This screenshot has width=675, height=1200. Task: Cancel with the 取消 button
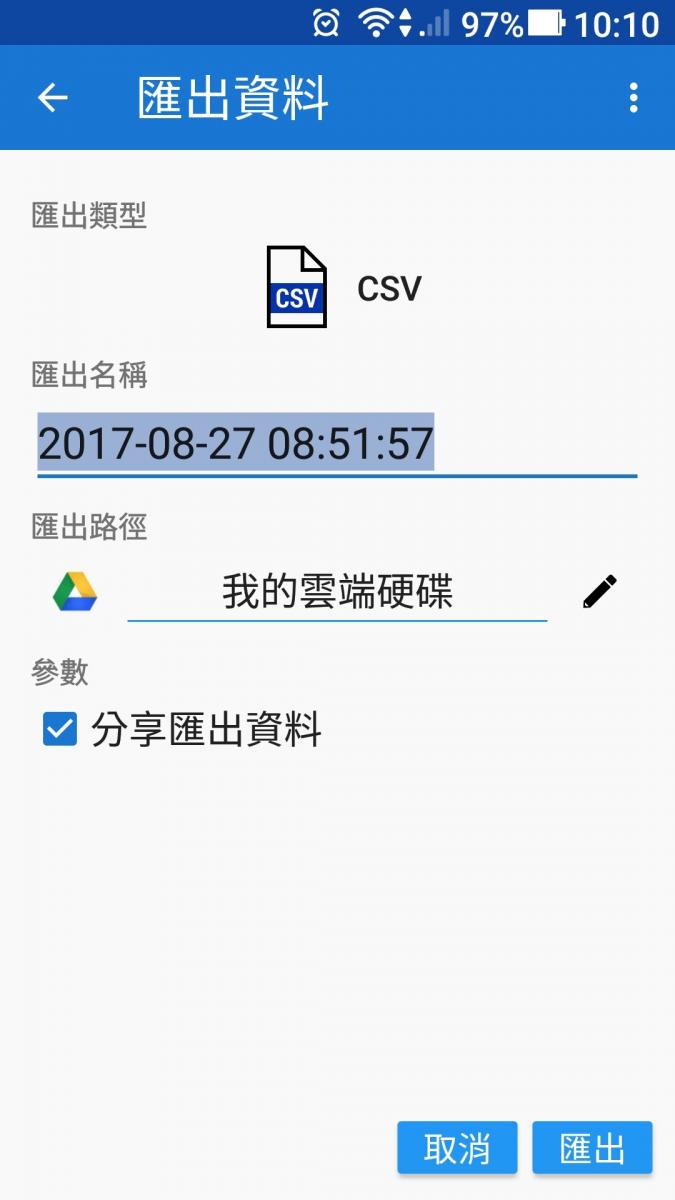(x=457, y=1148)
